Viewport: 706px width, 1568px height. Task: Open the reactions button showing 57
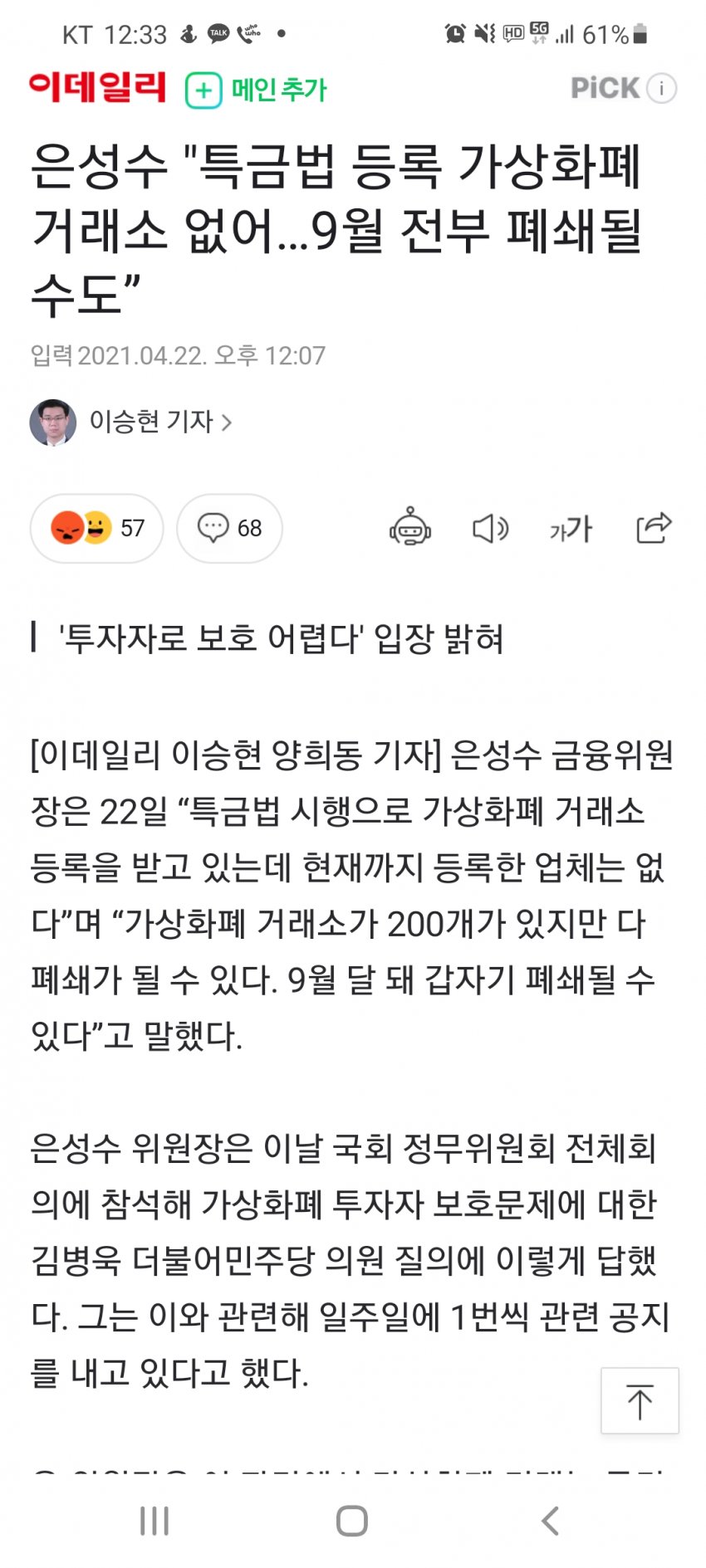(96, 528)
